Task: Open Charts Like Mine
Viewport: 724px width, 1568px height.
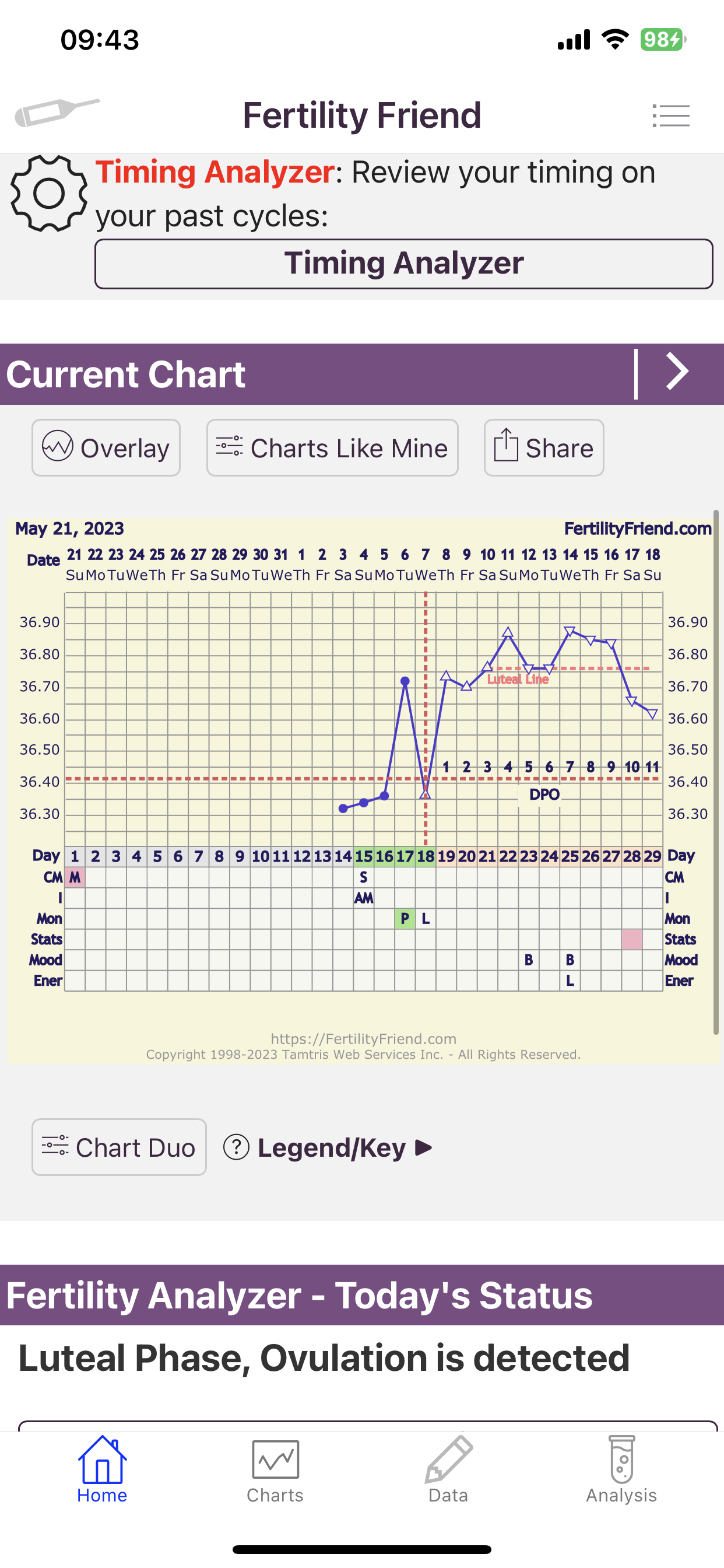Action: [x=332, y=448]
